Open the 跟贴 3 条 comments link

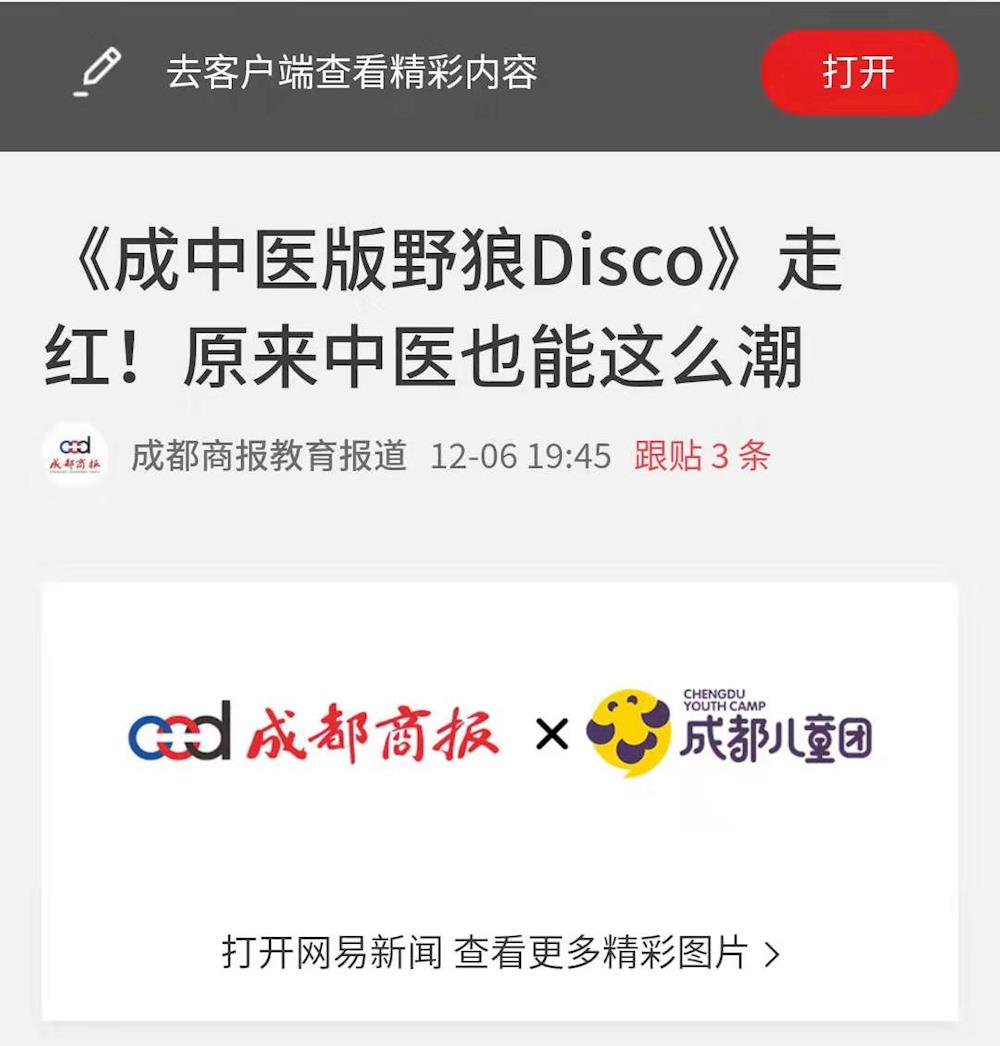[x=702, y=456]
